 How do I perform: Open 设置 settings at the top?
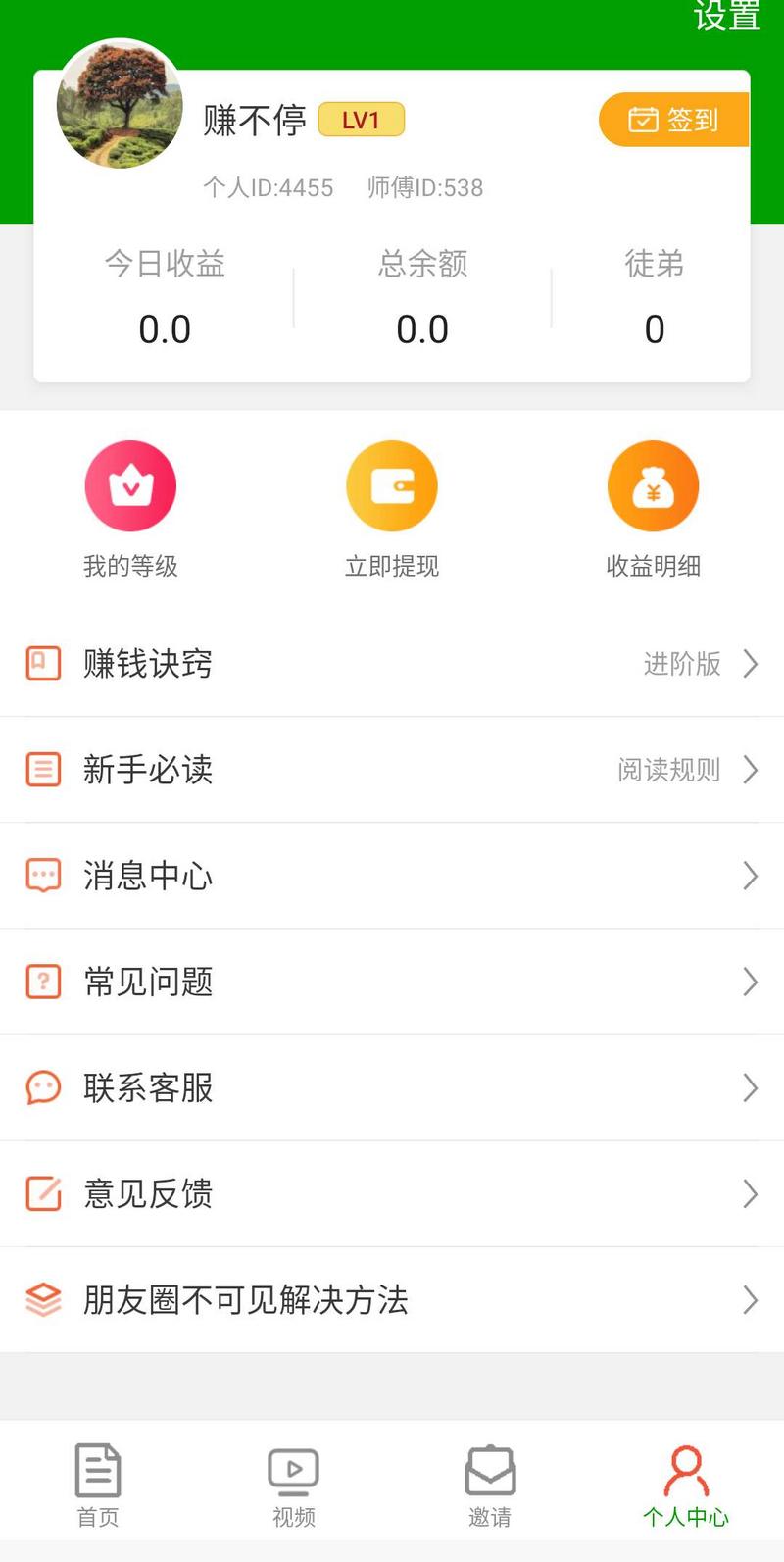tap(727, 16)
